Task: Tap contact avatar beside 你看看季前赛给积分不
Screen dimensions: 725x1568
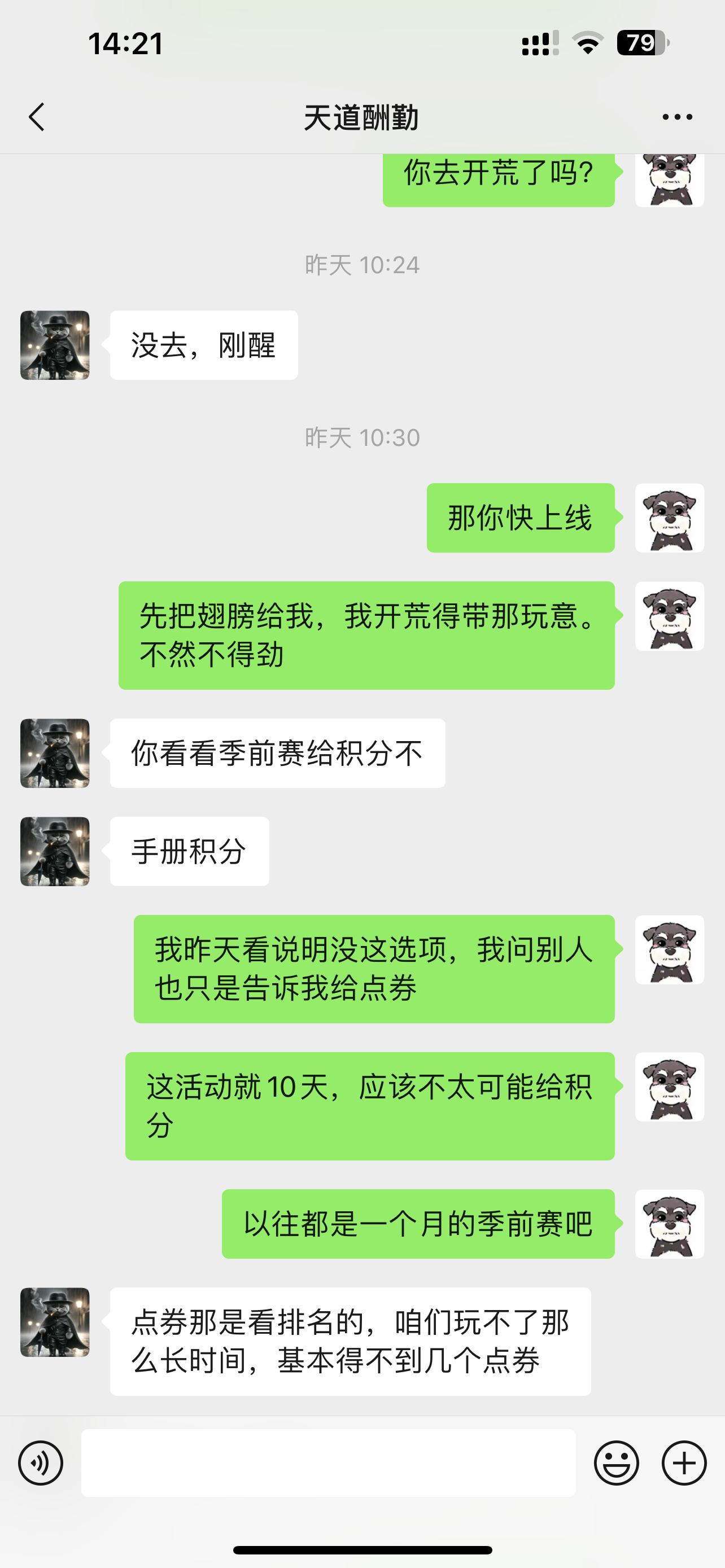Action: (55, 753)
